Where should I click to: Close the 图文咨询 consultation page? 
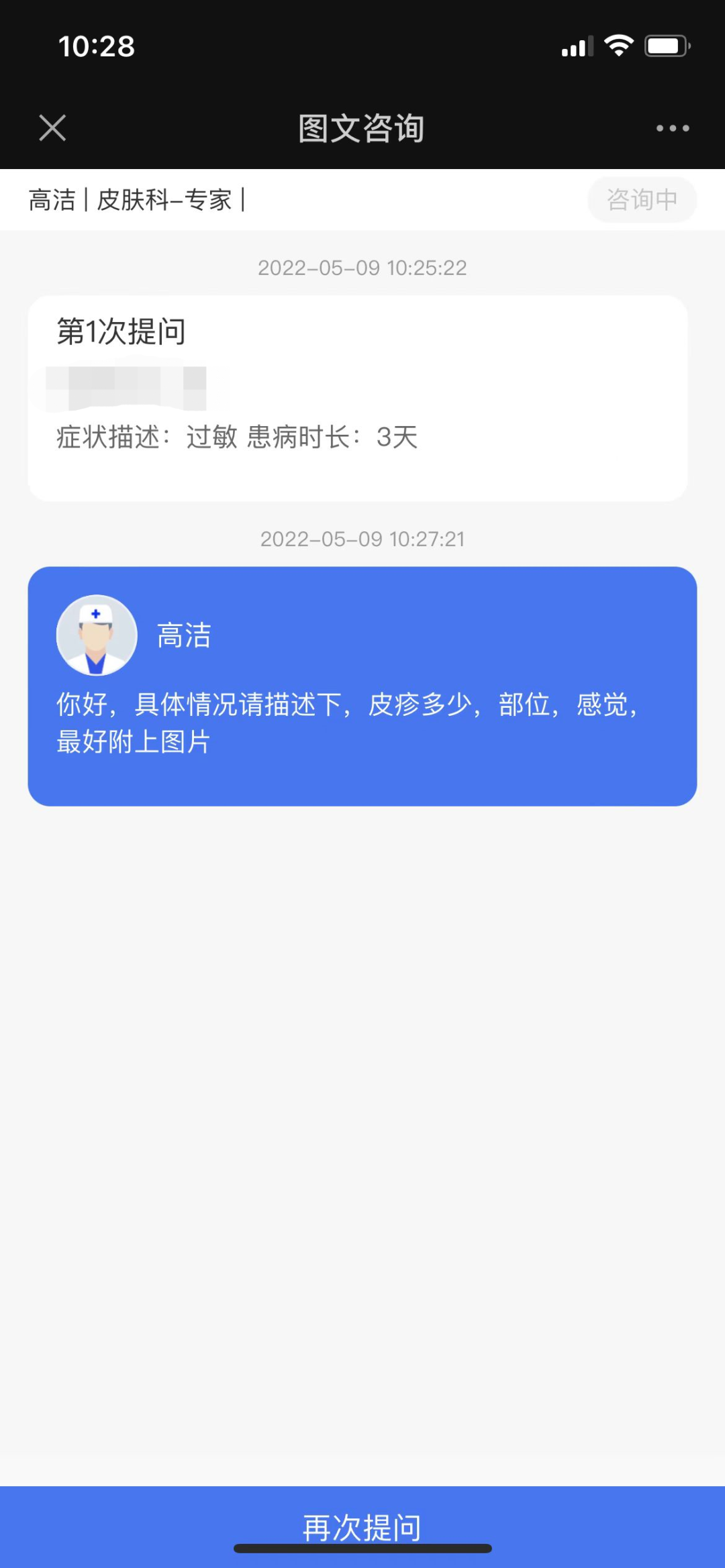click(52, 127)
